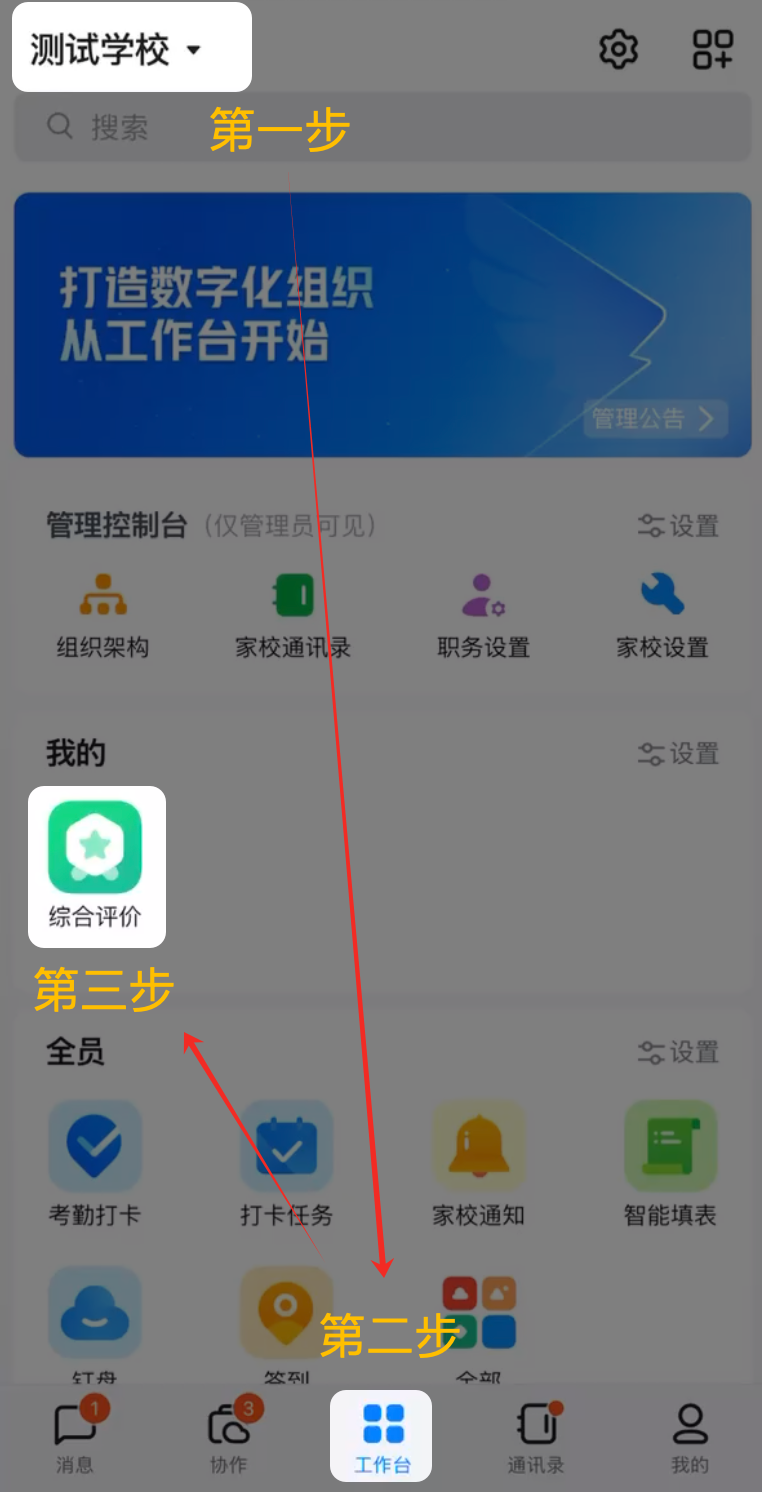Viewport: 762px width, 1492px height.
Task: Switch to the 通讯录 tab
Action: coord(536,1437)
